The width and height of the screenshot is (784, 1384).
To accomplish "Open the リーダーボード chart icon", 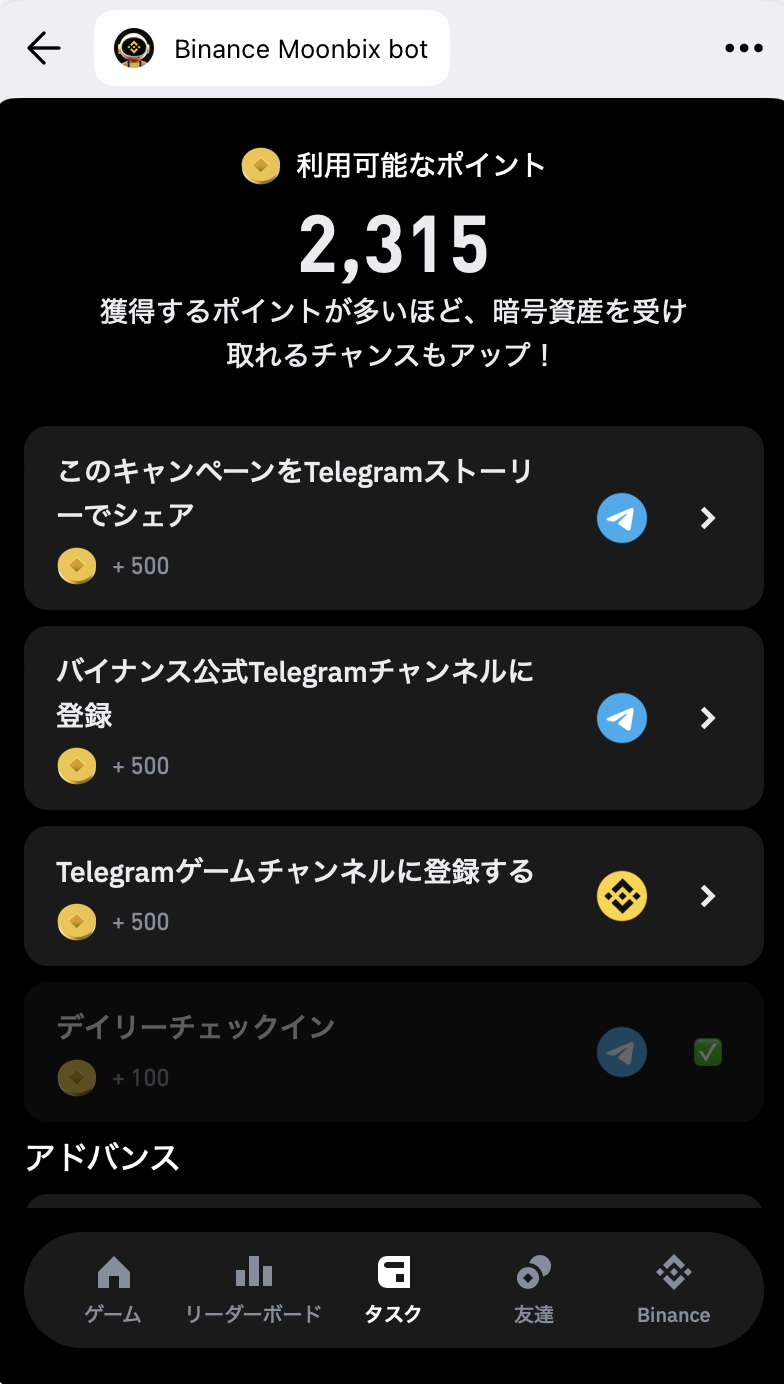I will click(x=253, y=1271).
